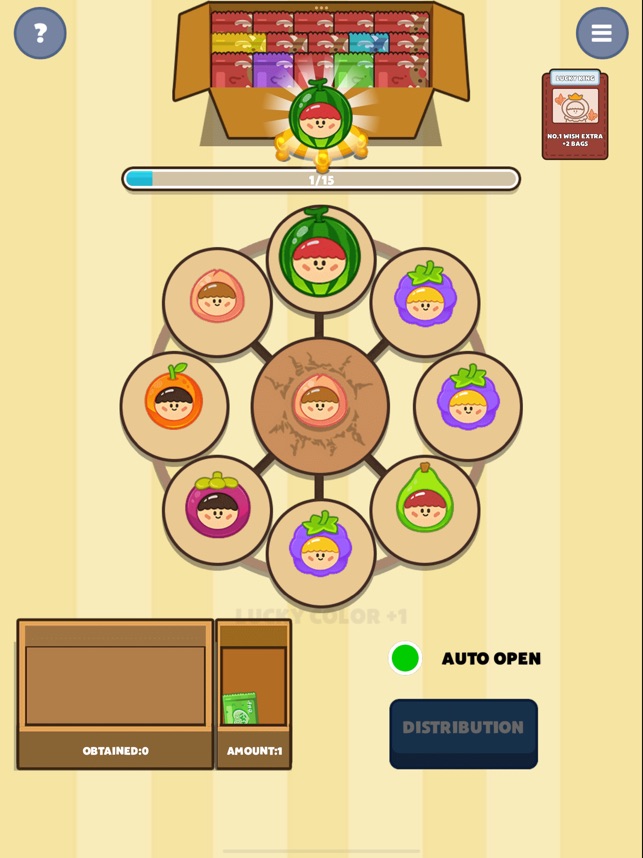This screenshot has width=643, height=858.
Task: View the Lucky King card
Action: tap(575, 114)
